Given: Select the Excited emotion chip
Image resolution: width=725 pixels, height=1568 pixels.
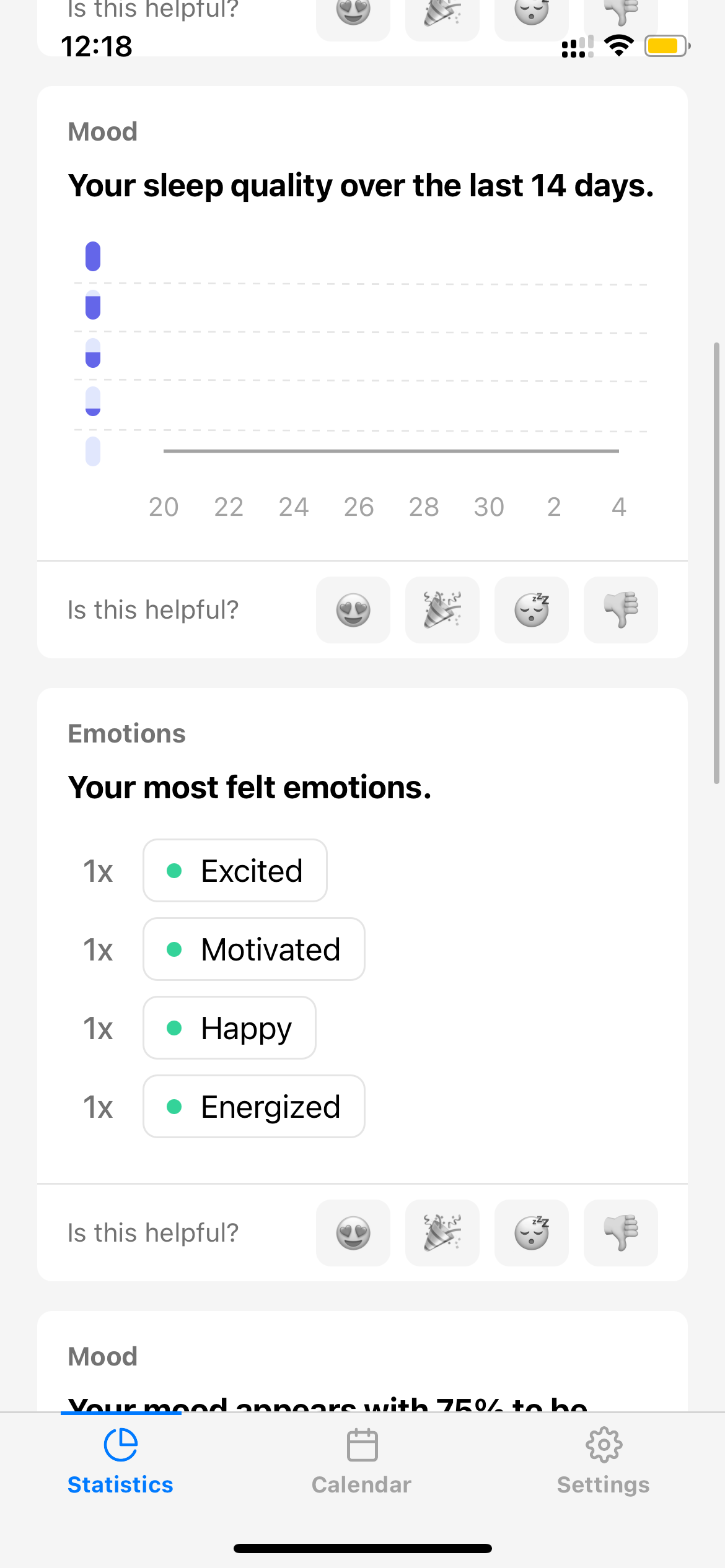Looking at the screenshot, I should (235, 871).
